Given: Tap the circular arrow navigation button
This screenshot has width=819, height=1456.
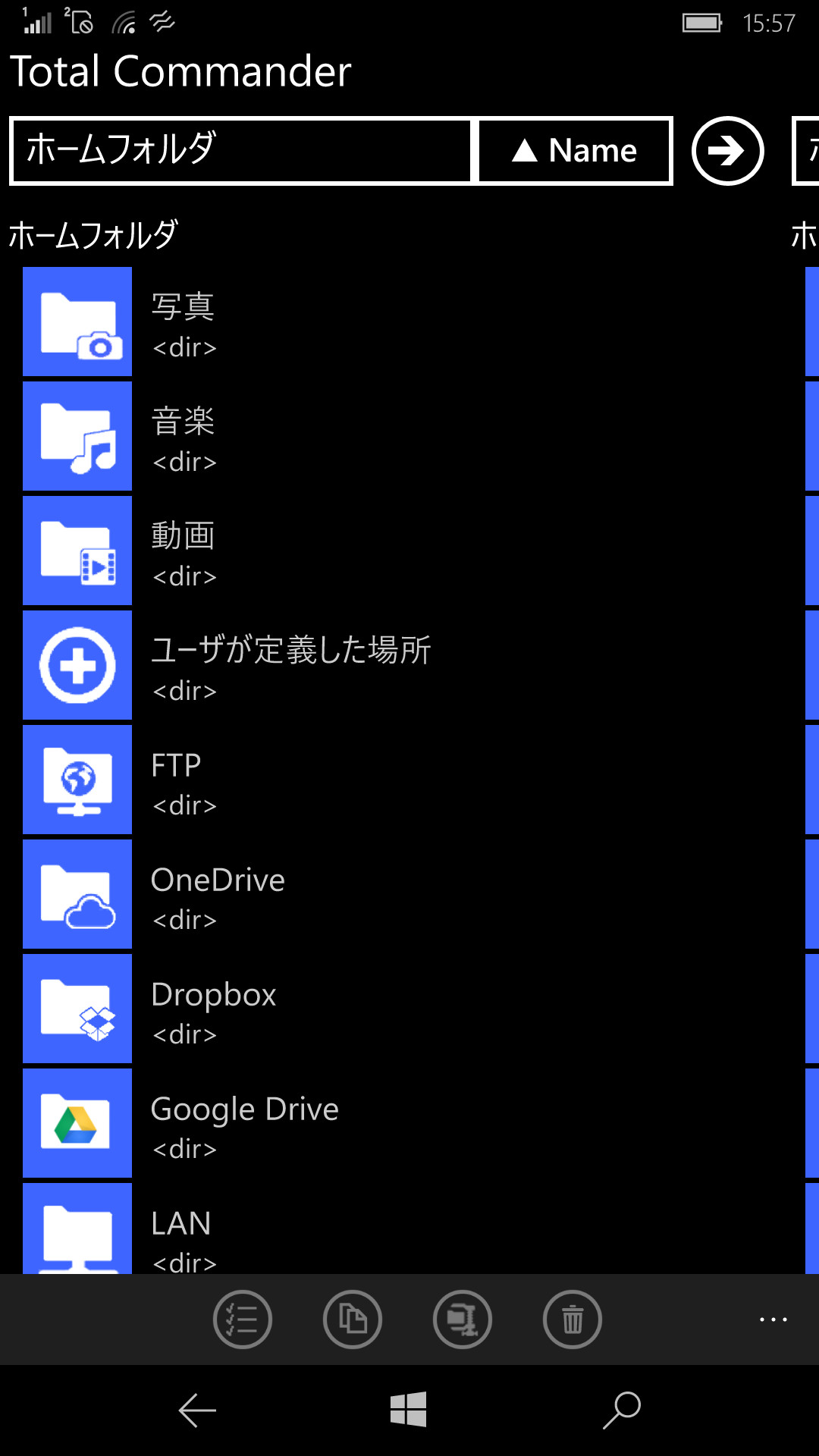Looking at the screenshot, I should pos(729,151).
